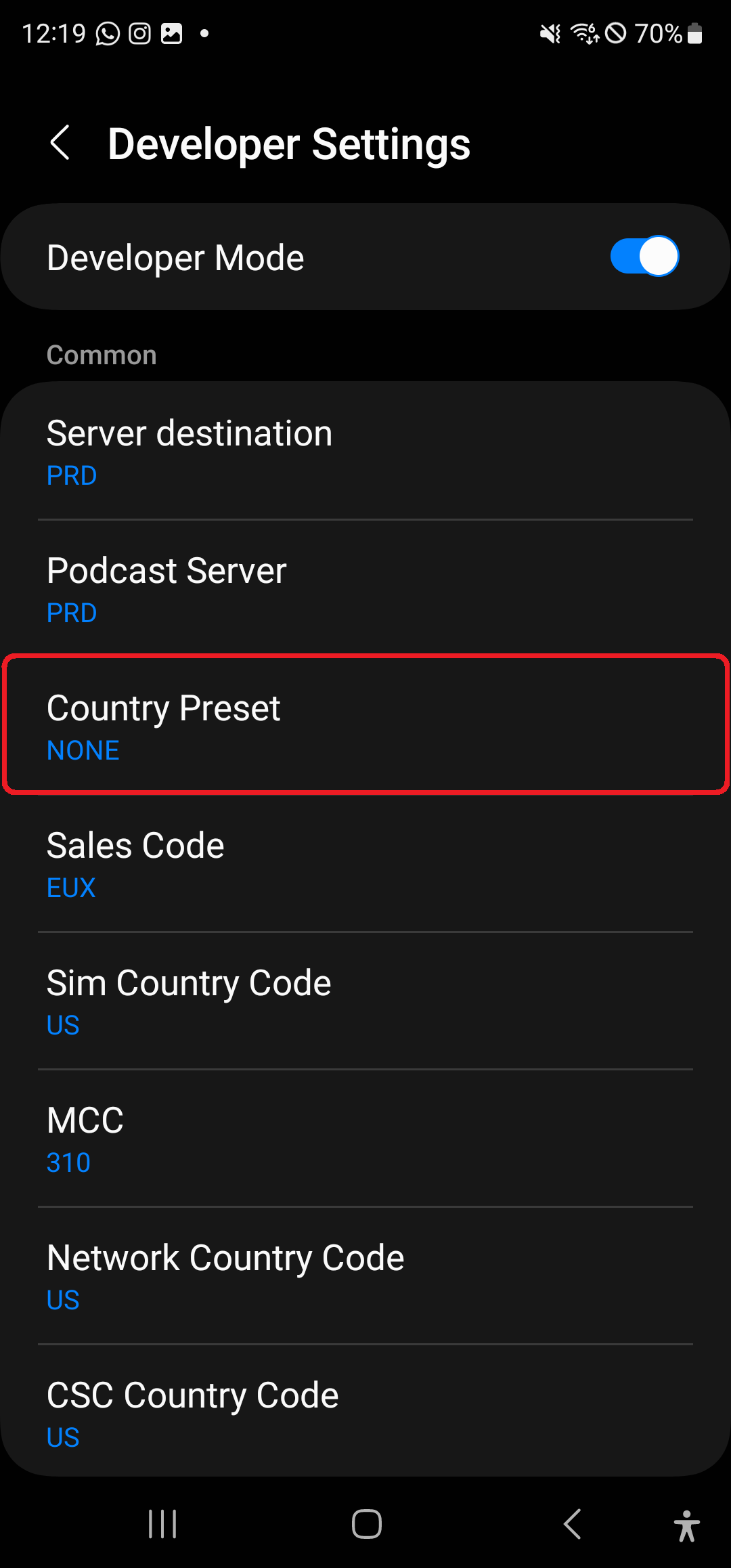Go back from Developer Settings
The height and width of the screenshot is (1568, 731).
coord(60,143)
